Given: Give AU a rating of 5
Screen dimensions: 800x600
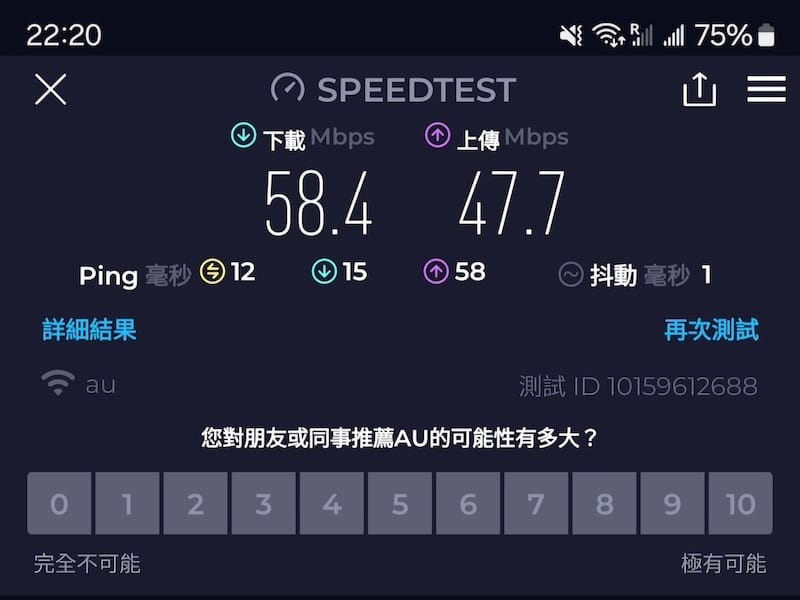Looking at the screenshot, I should pos(400,503).
